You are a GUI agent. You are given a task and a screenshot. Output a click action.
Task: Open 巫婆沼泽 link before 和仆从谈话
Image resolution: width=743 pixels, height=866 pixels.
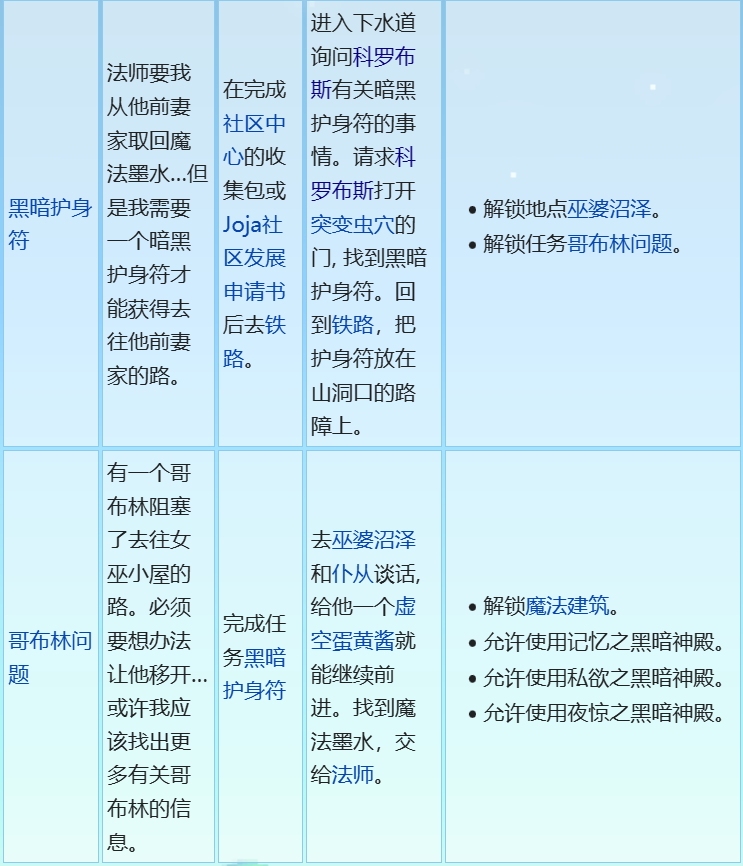(x=373, y=540)
